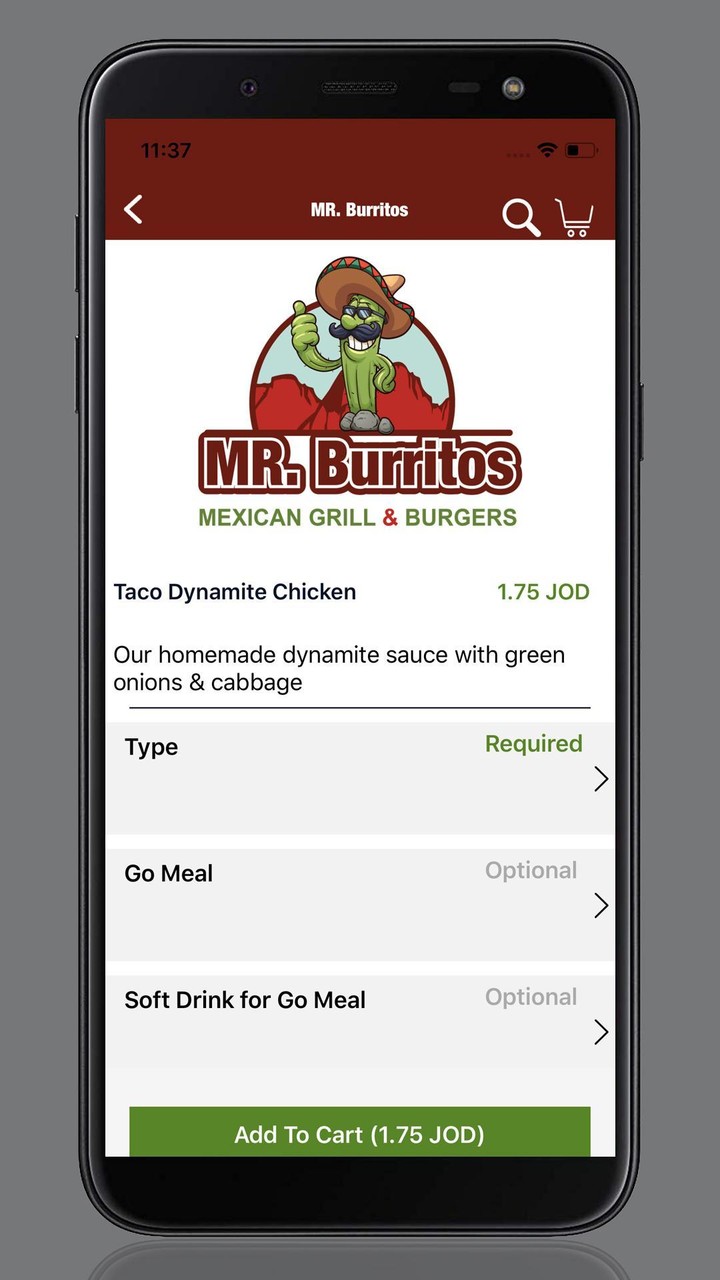Click the battery indicator in the status bar

pyautogui.click(x=578, y=150)
